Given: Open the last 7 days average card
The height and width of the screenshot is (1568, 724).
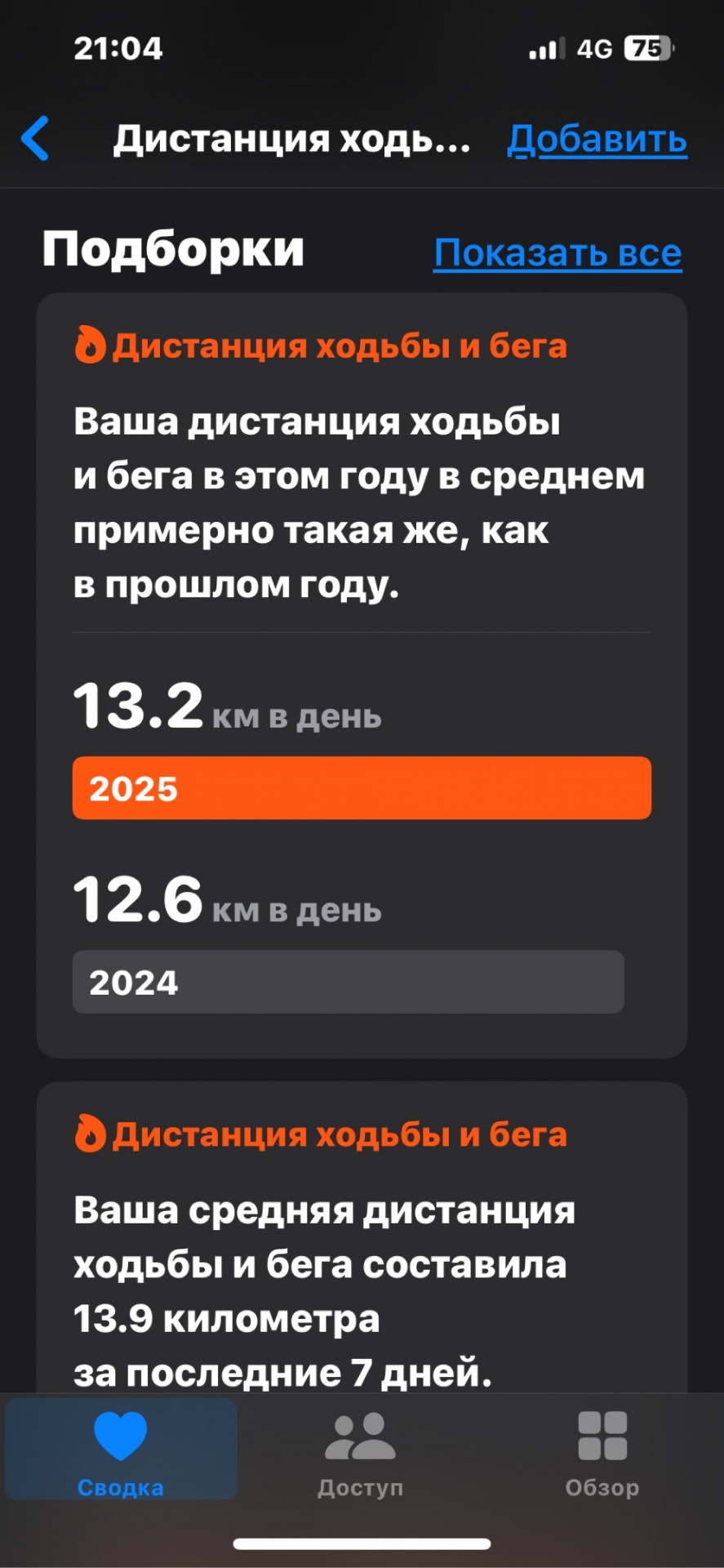Looking at the screenshot, I should click(362, 1237).
